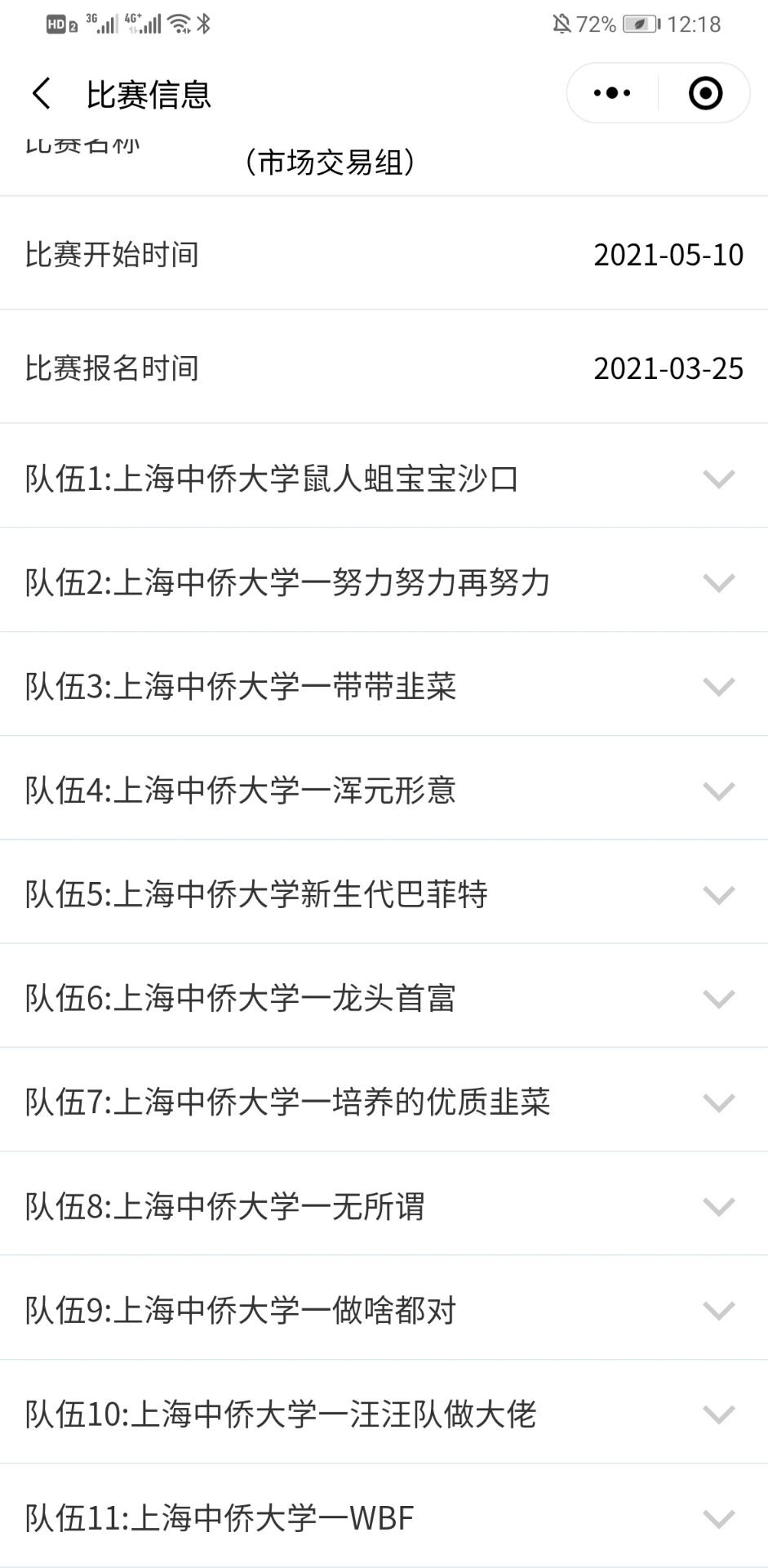Open the mini program more options menu
Screen dimensions: 768x1568
(x=612, y=93)
